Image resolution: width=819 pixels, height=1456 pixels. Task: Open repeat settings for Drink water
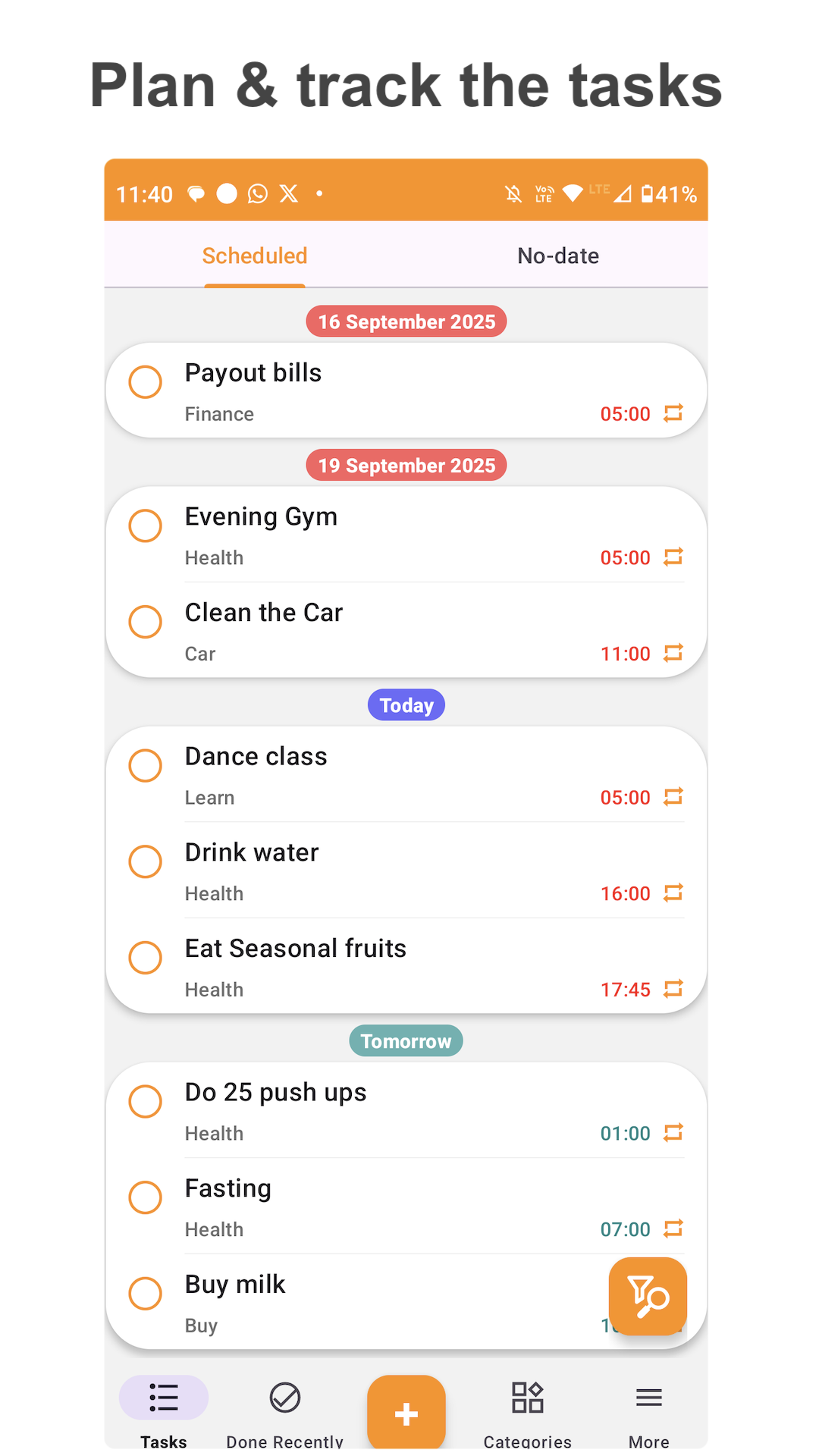(673, 893)
